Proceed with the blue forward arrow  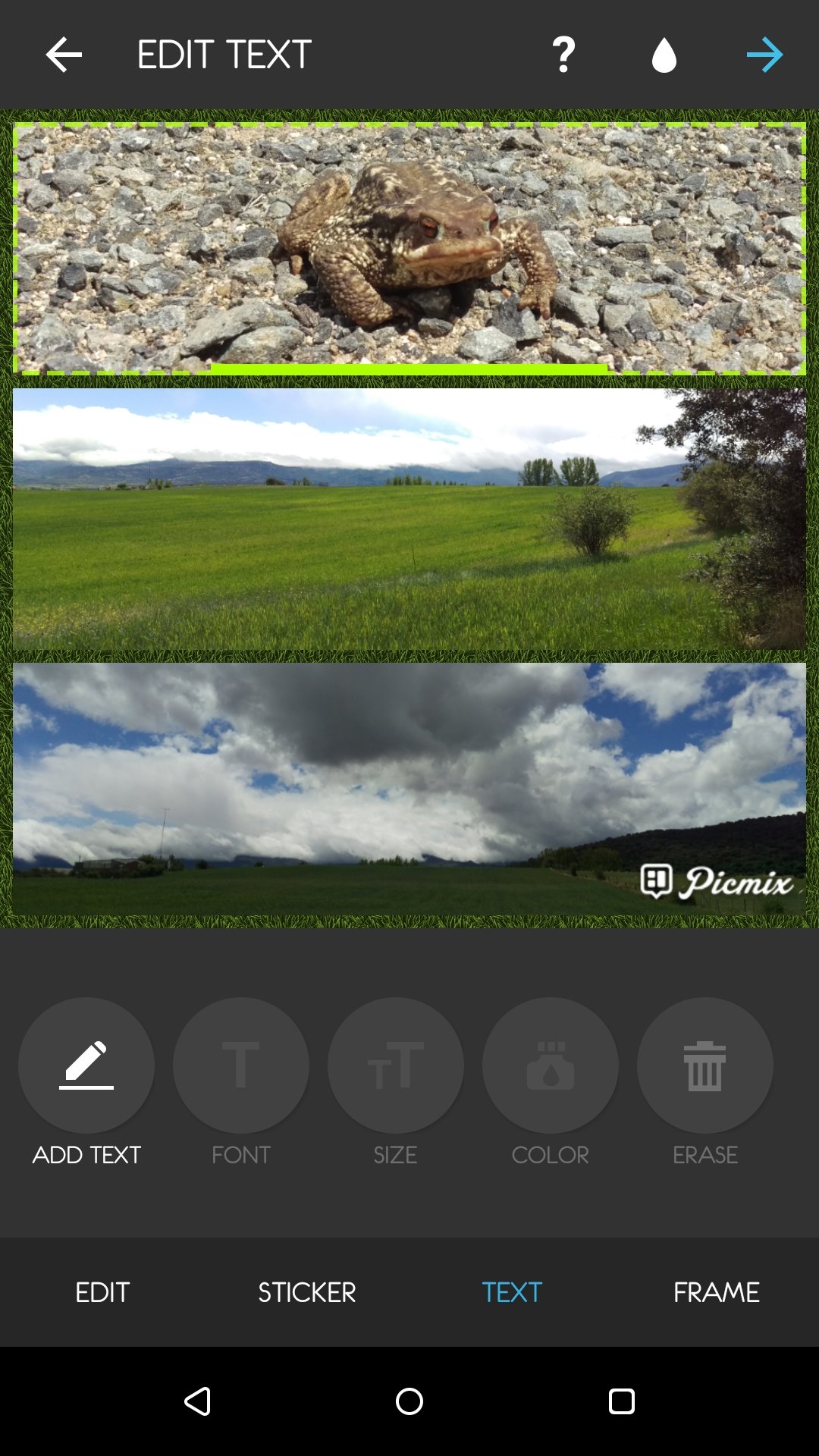click(764, 55)
